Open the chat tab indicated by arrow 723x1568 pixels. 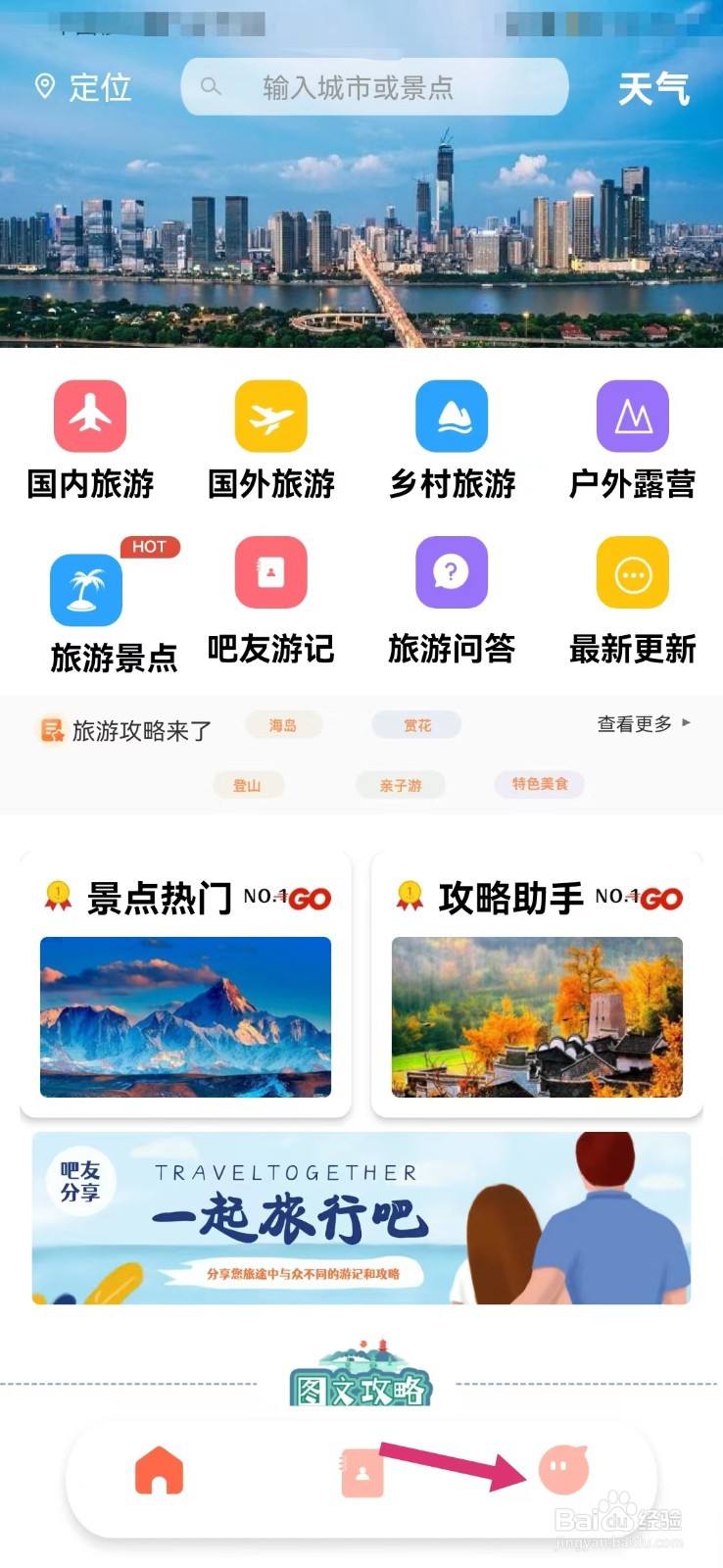(x=563, y=1468)
